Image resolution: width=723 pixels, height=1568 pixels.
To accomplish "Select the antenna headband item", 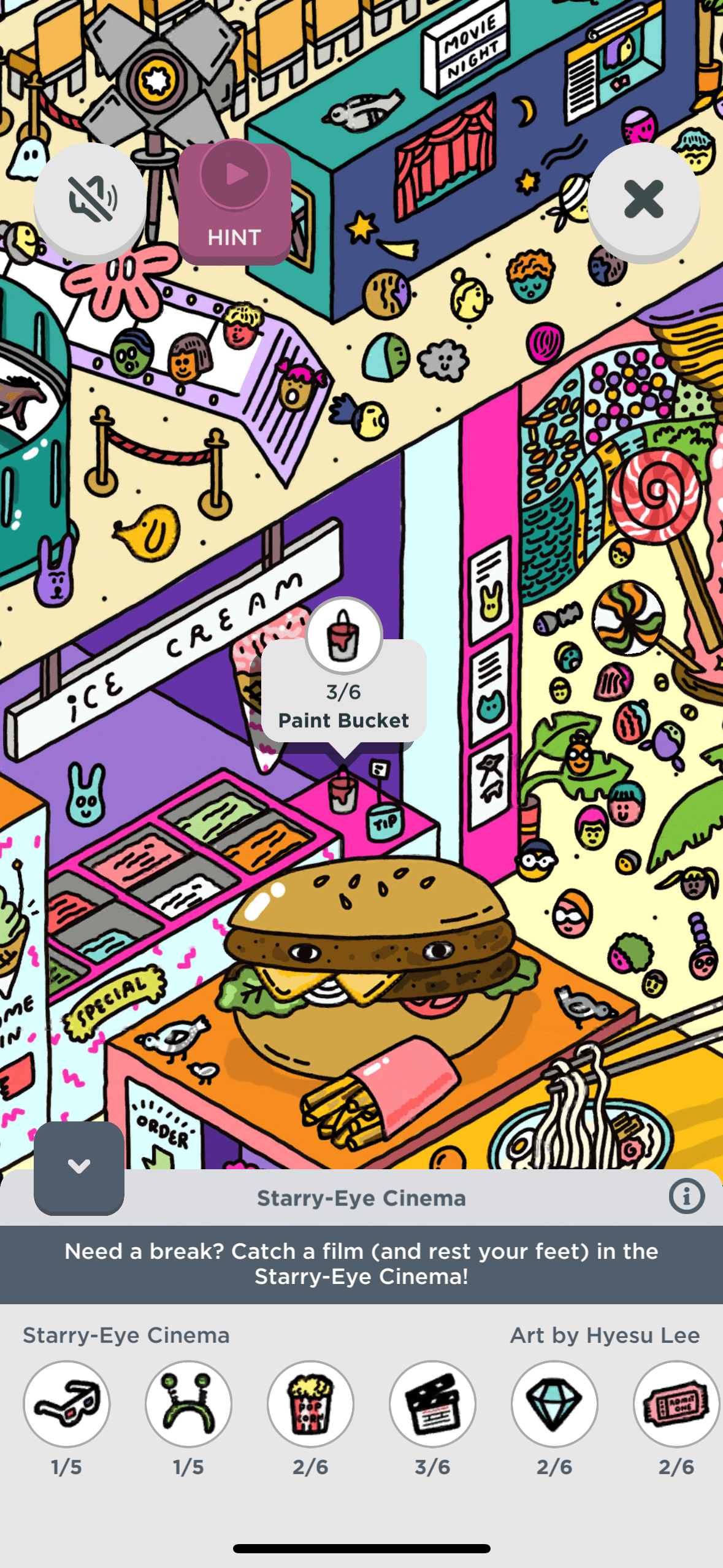I will [188, 1404].
